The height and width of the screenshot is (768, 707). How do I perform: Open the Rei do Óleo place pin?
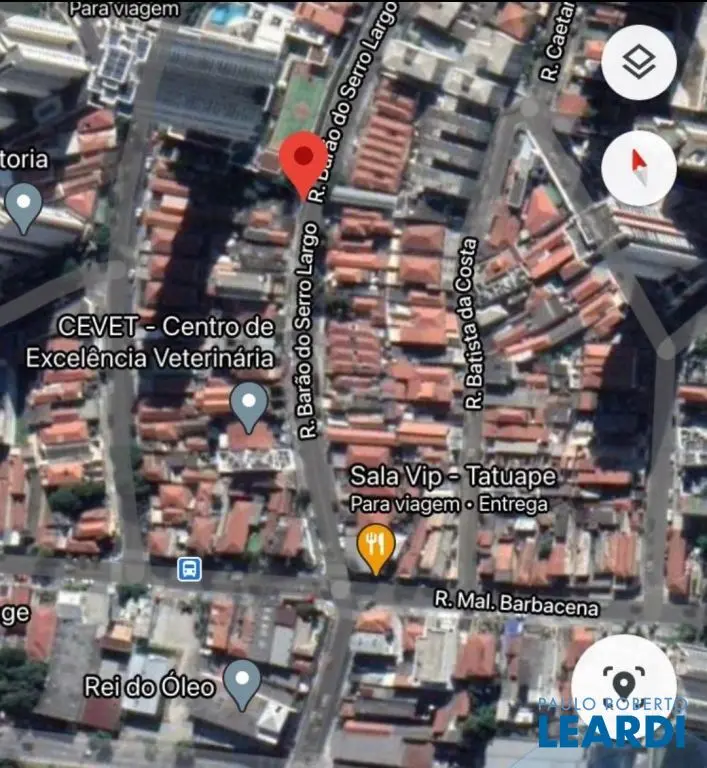[x=241, y=684]
